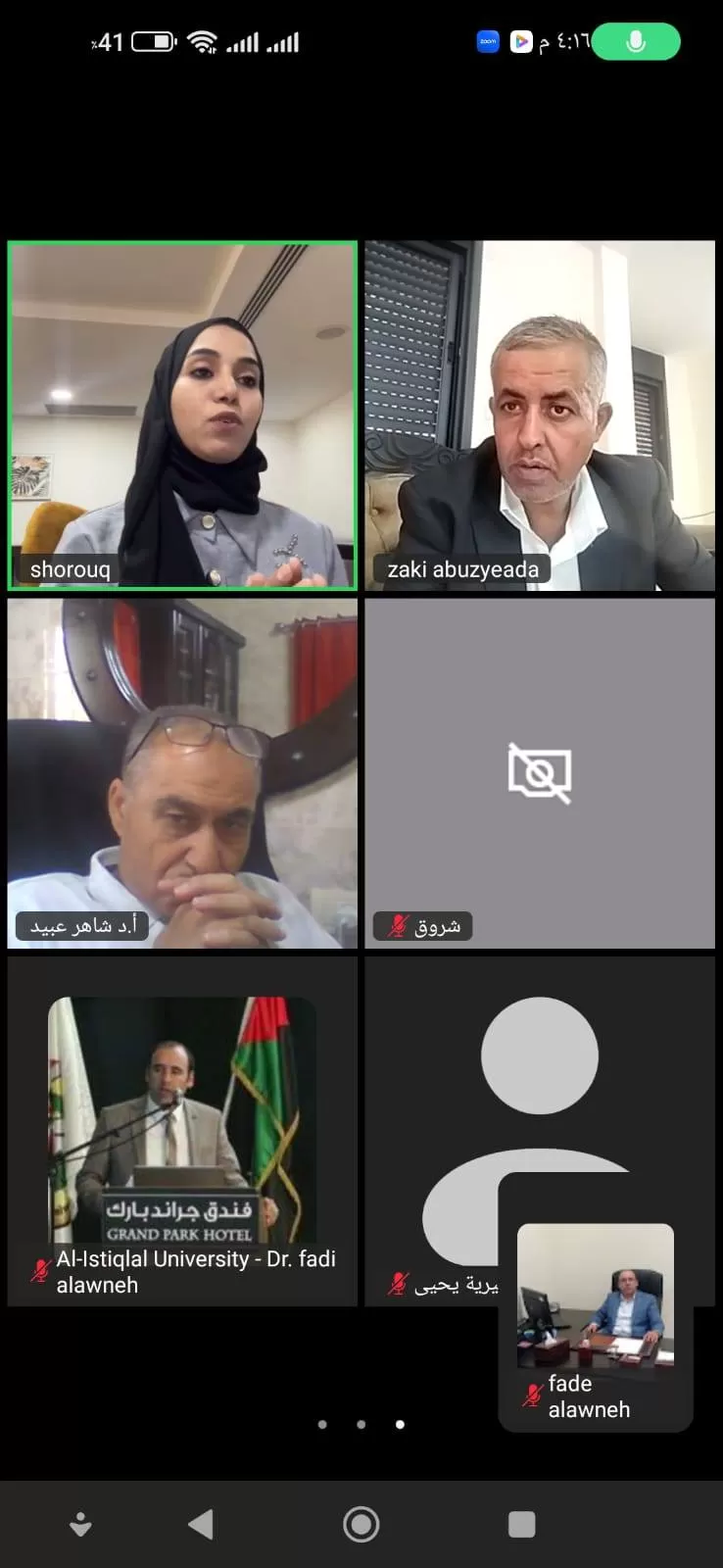Tap the navigation bar down-arrow button
723x1568 pixels.
click(80, 1524)
